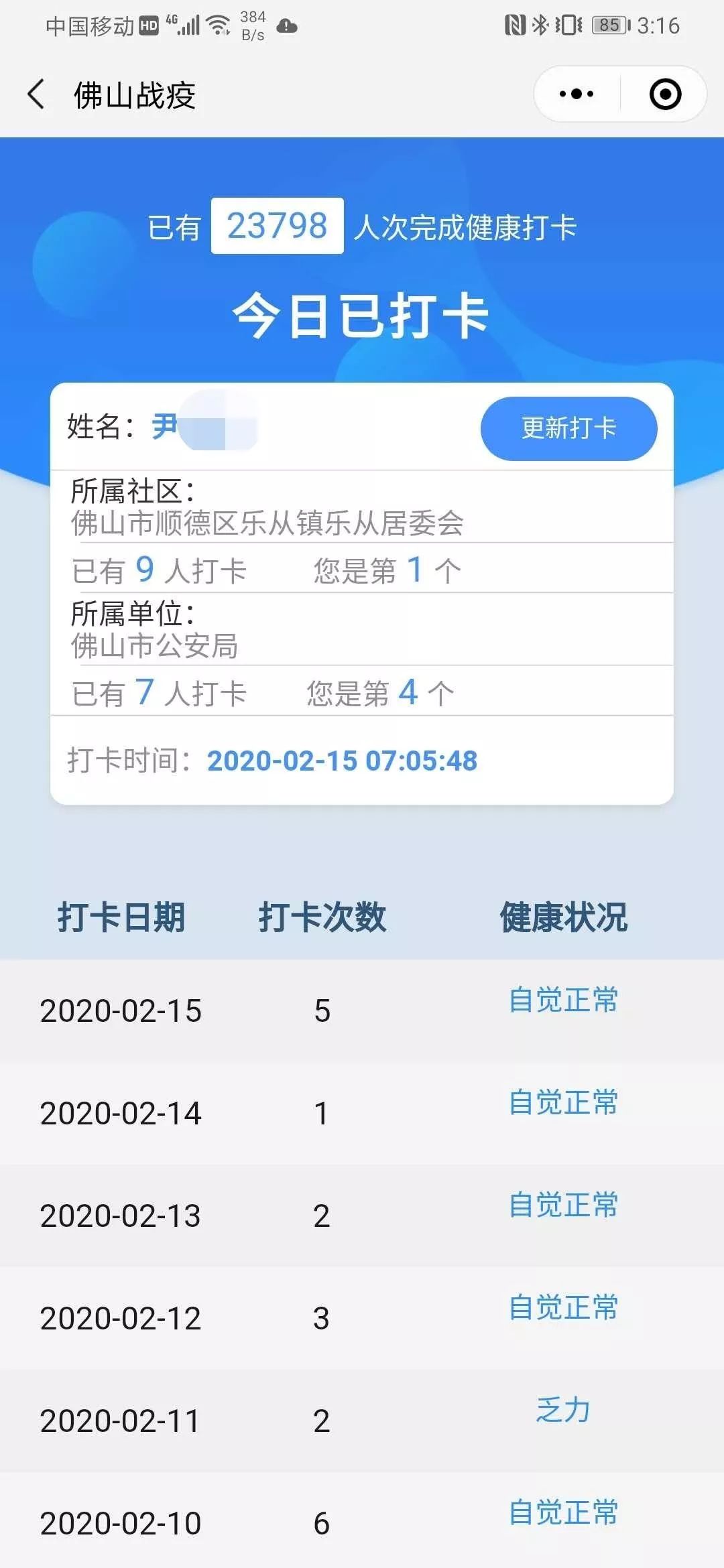Open the mini program three-dot menu
Viewport: 724px width, 1568px height.
(x=577, y=94)
